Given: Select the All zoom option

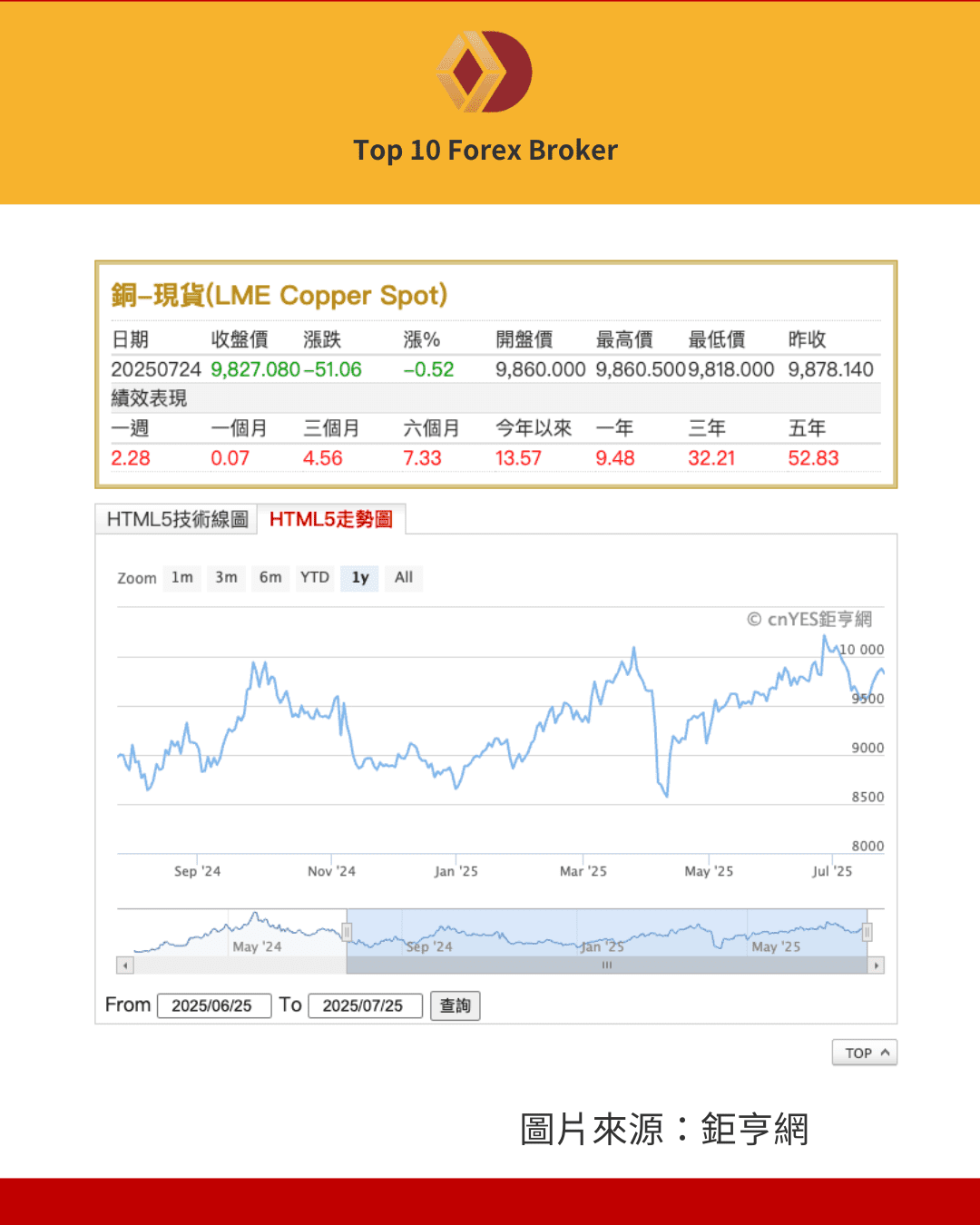Looking at the screenshot, I should coord(403,578).
